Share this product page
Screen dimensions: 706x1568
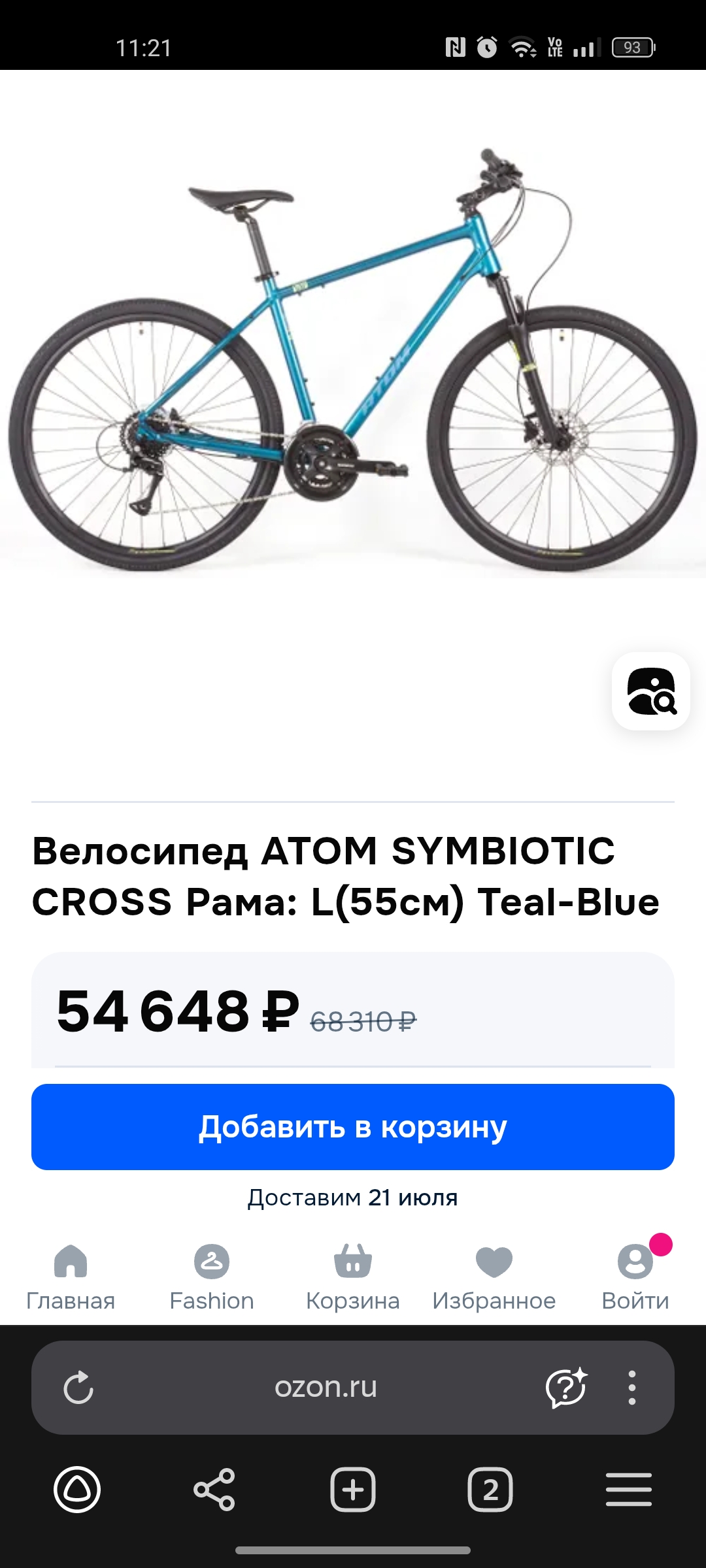pos(214,1490)
